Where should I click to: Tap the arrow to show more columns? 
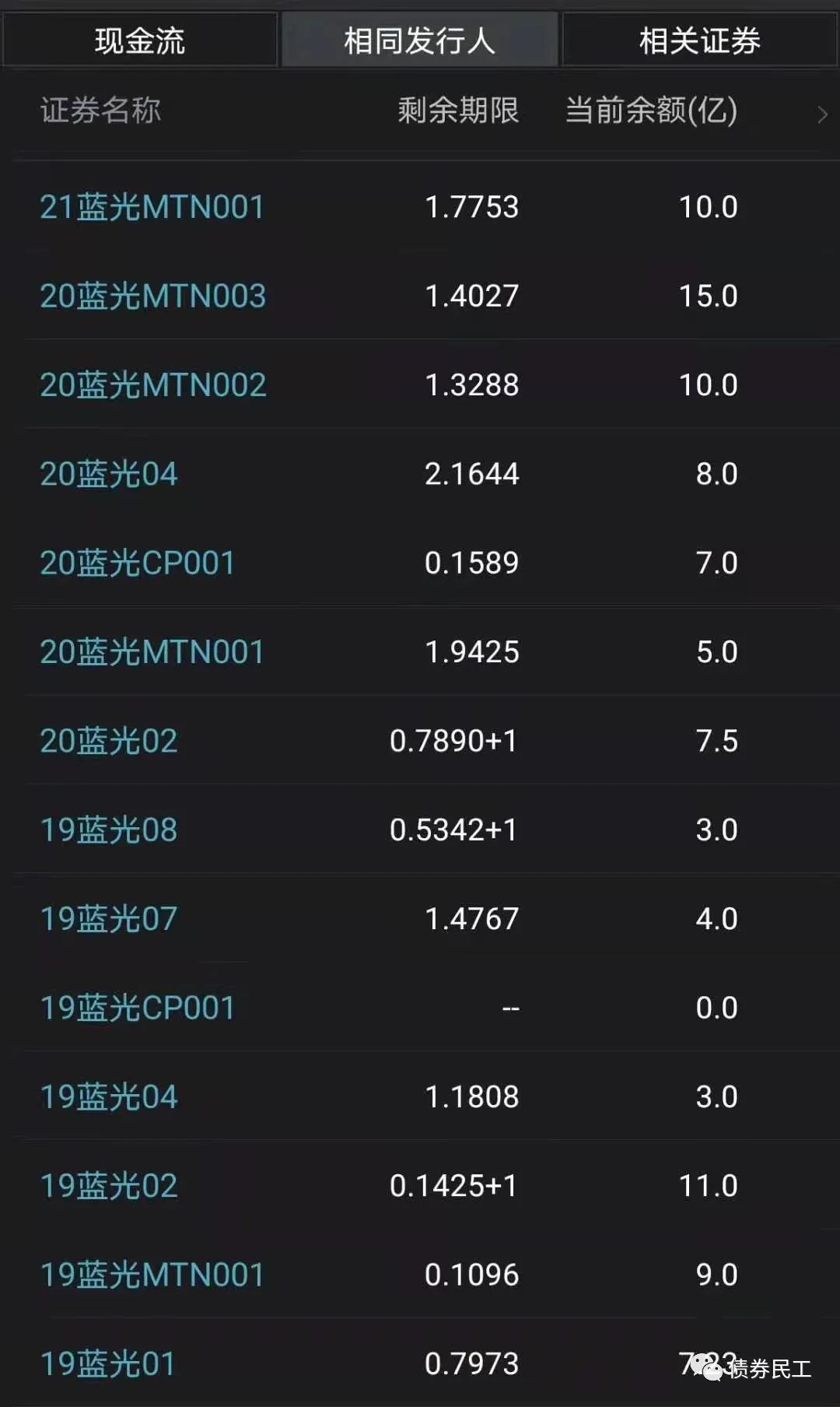[x=822, y=115]
